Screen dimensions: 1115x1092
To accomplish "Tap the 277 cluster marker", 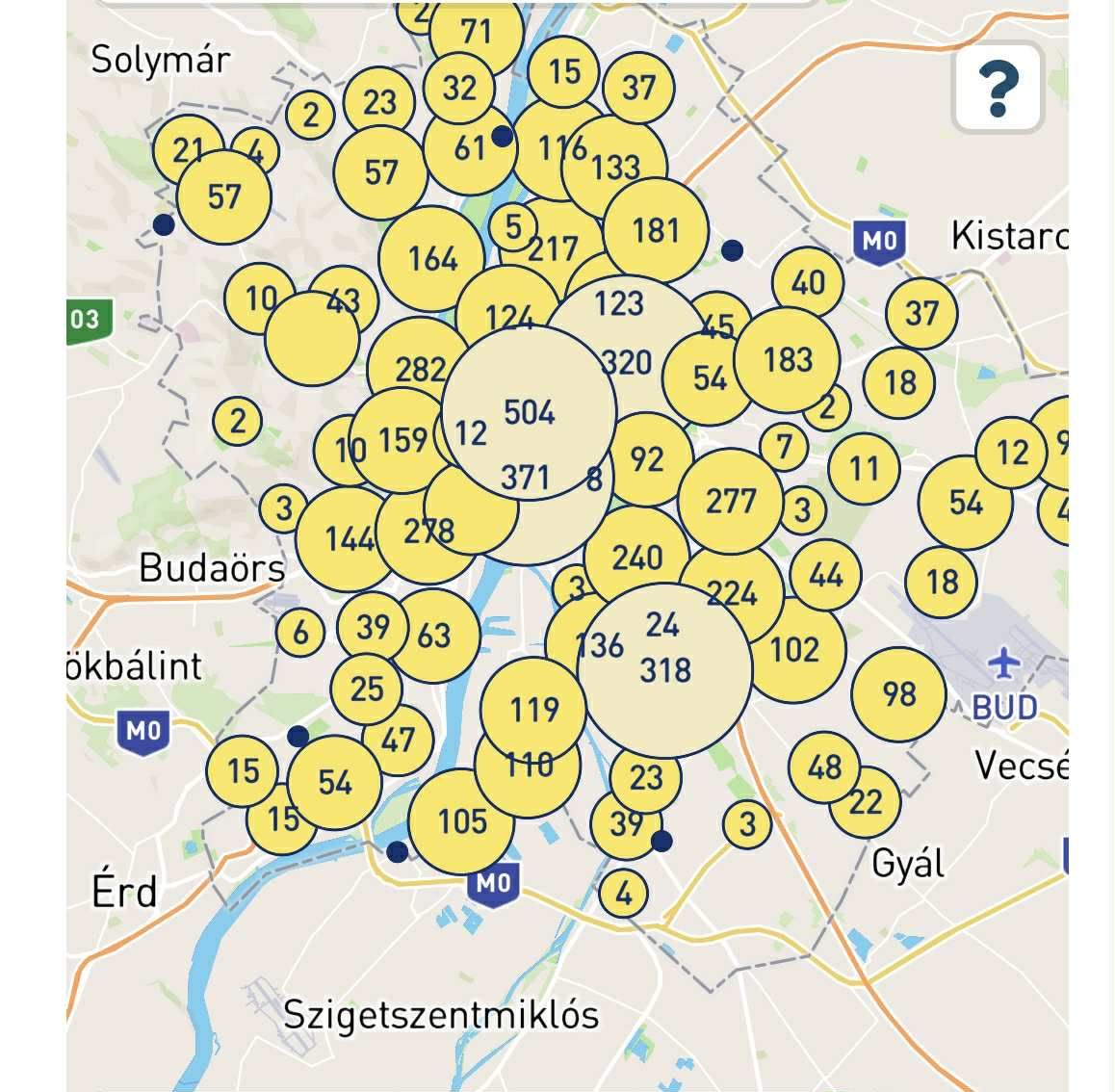I will pos(731,501).
